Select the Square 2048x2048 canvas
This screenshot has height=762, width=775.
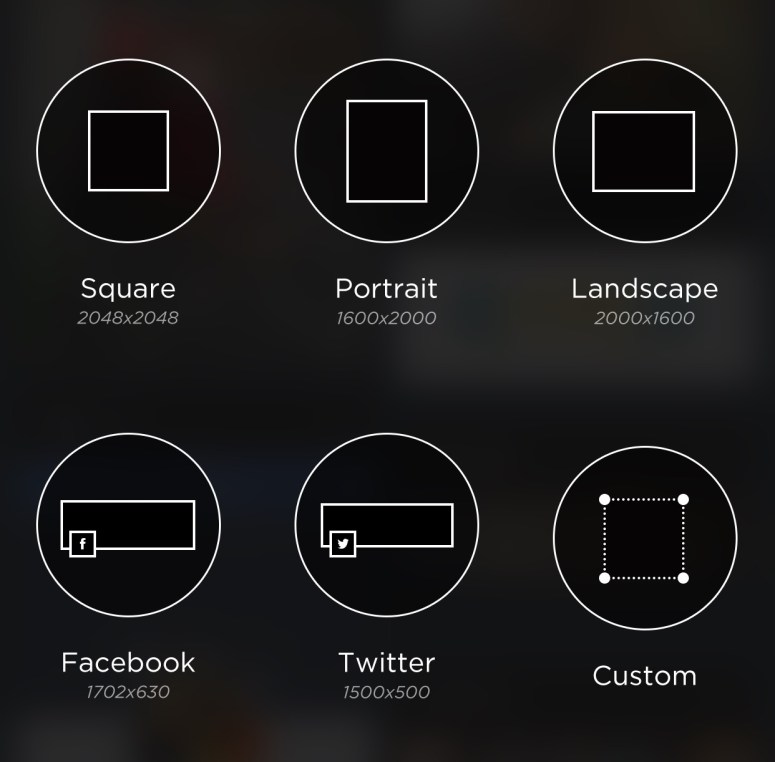pos(128,151)
